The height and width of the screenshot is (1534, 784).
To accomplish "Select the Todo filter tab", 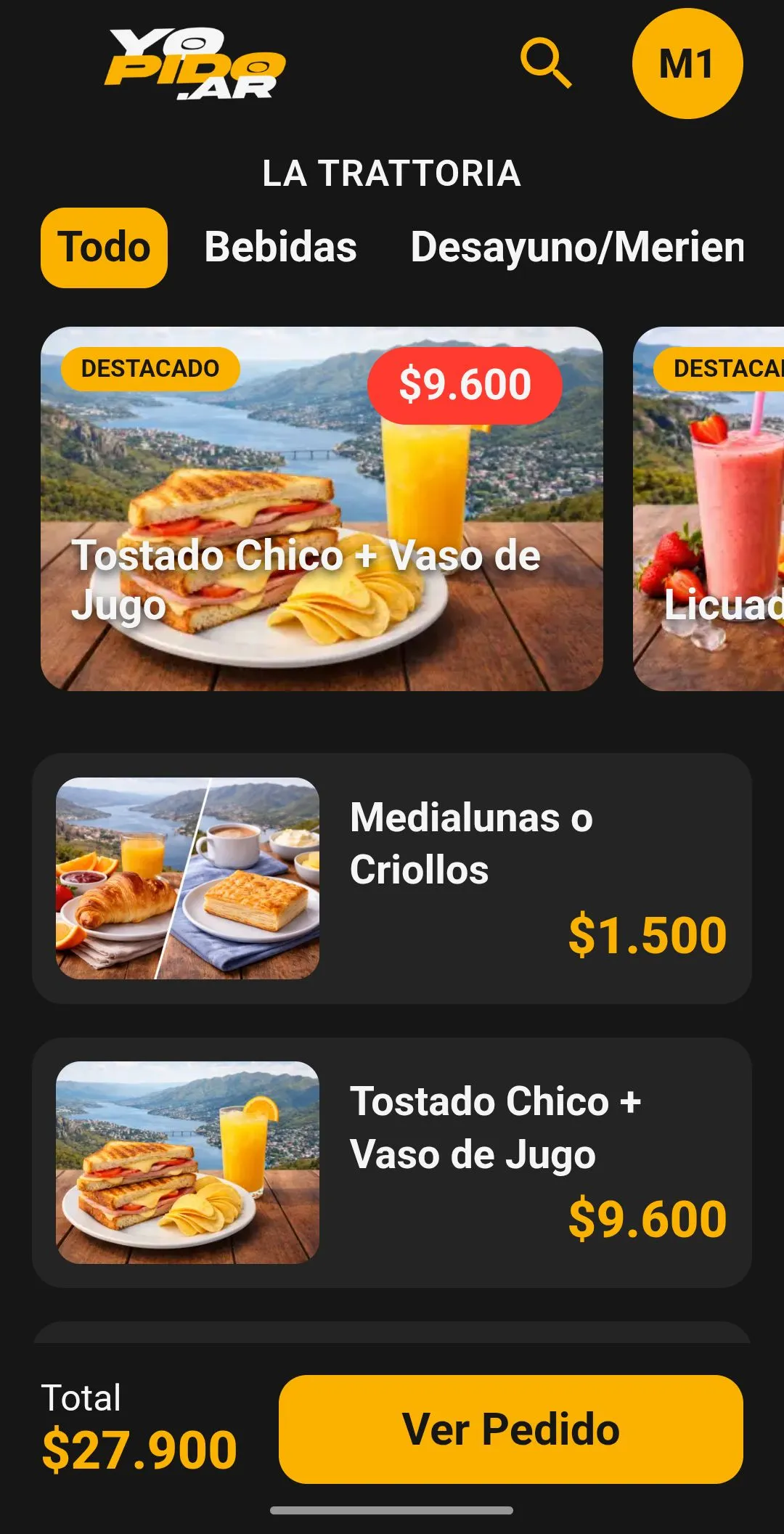I will (104, 248).
